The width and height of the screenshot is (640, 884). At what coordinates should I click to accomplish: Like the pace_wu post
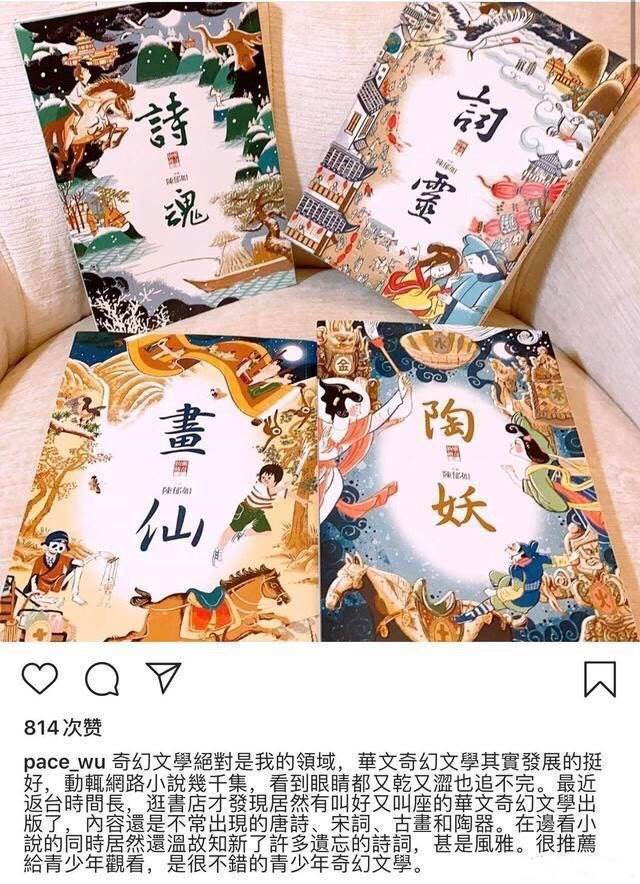click(x=39, y=678)
